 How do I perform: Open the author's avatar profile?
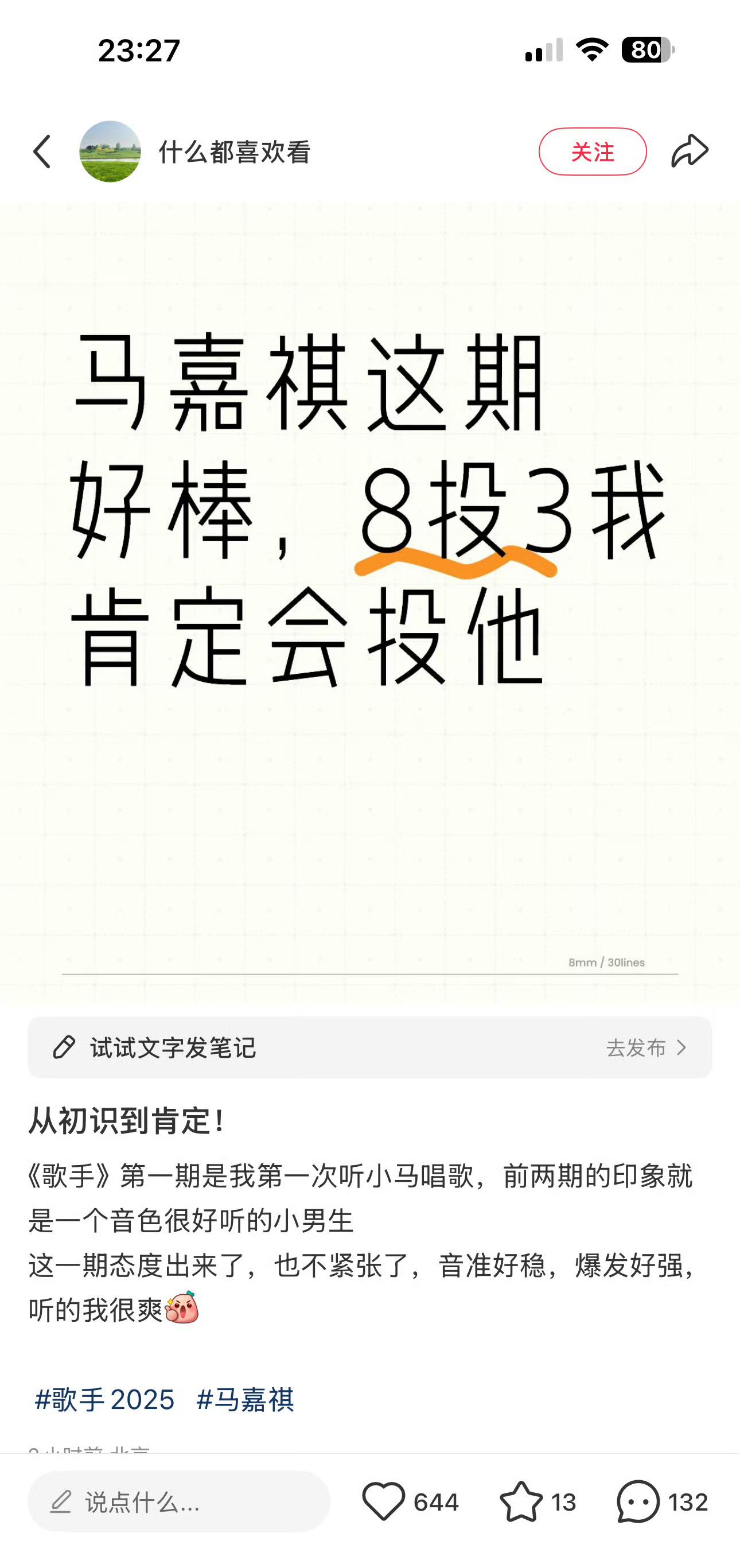[110, 152]
